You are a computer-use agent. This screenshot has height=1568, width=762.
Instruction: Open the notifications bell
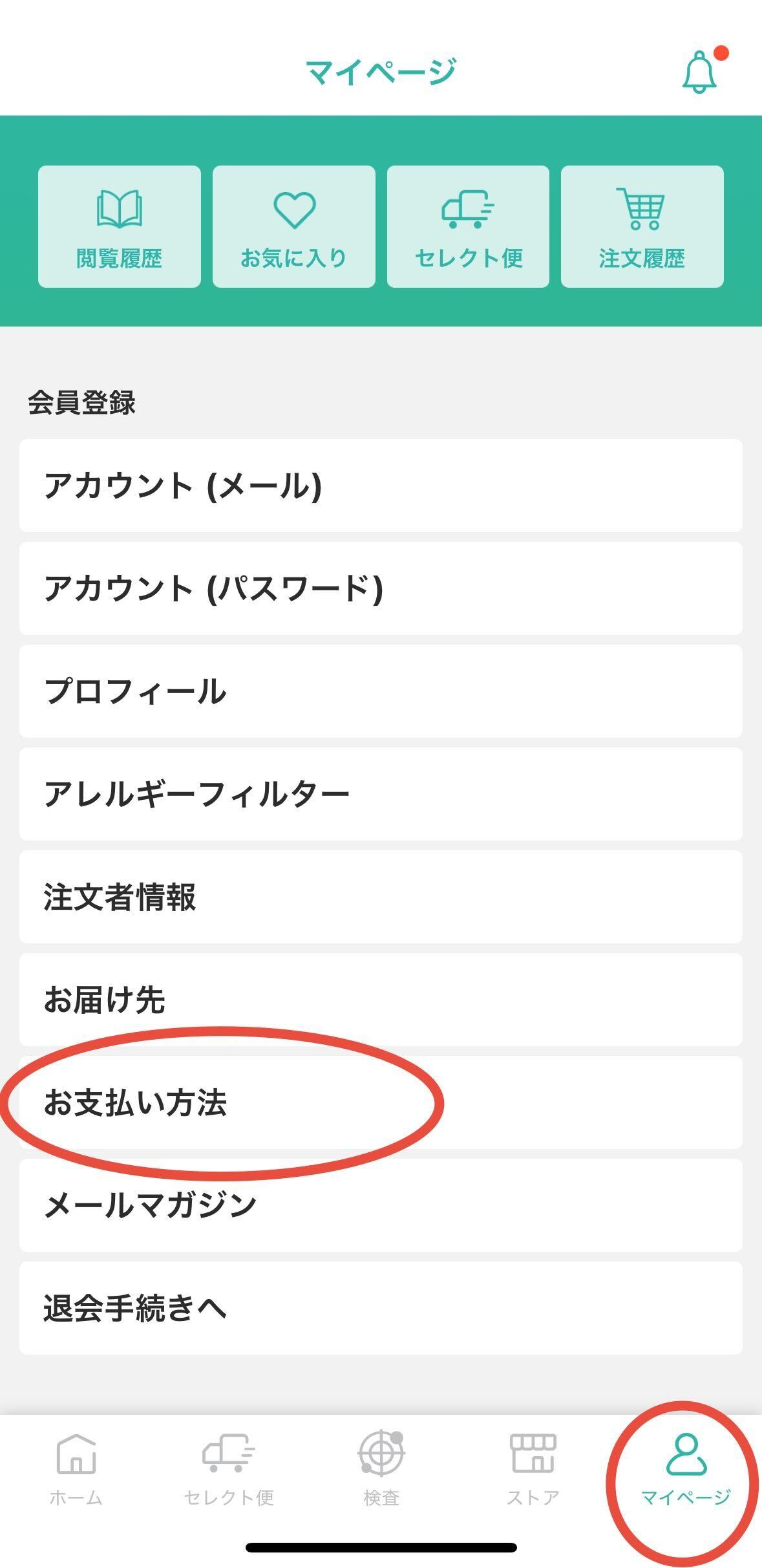(700, 72)
